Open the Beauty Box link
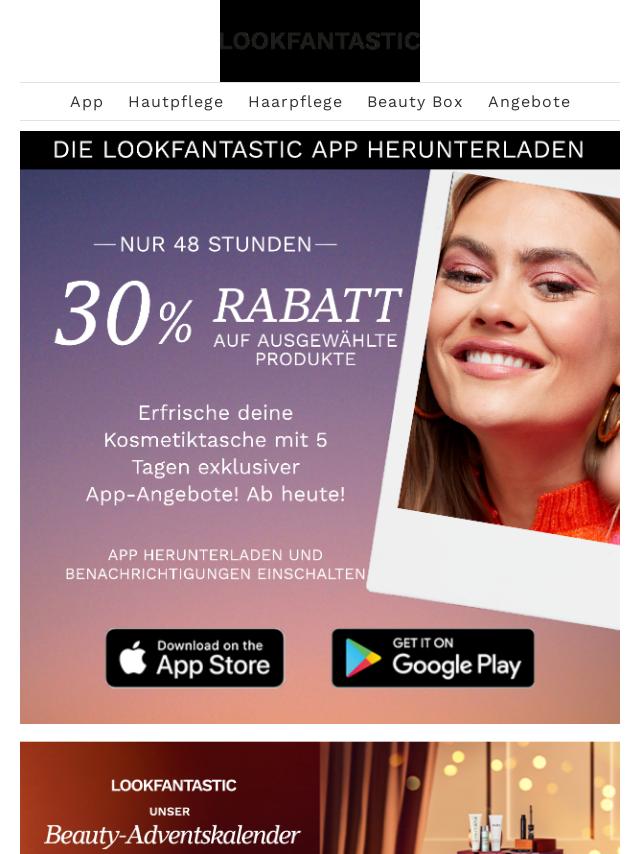Image resolution: width=640 pixels, height=854 pixels. [x=415, y=102]
